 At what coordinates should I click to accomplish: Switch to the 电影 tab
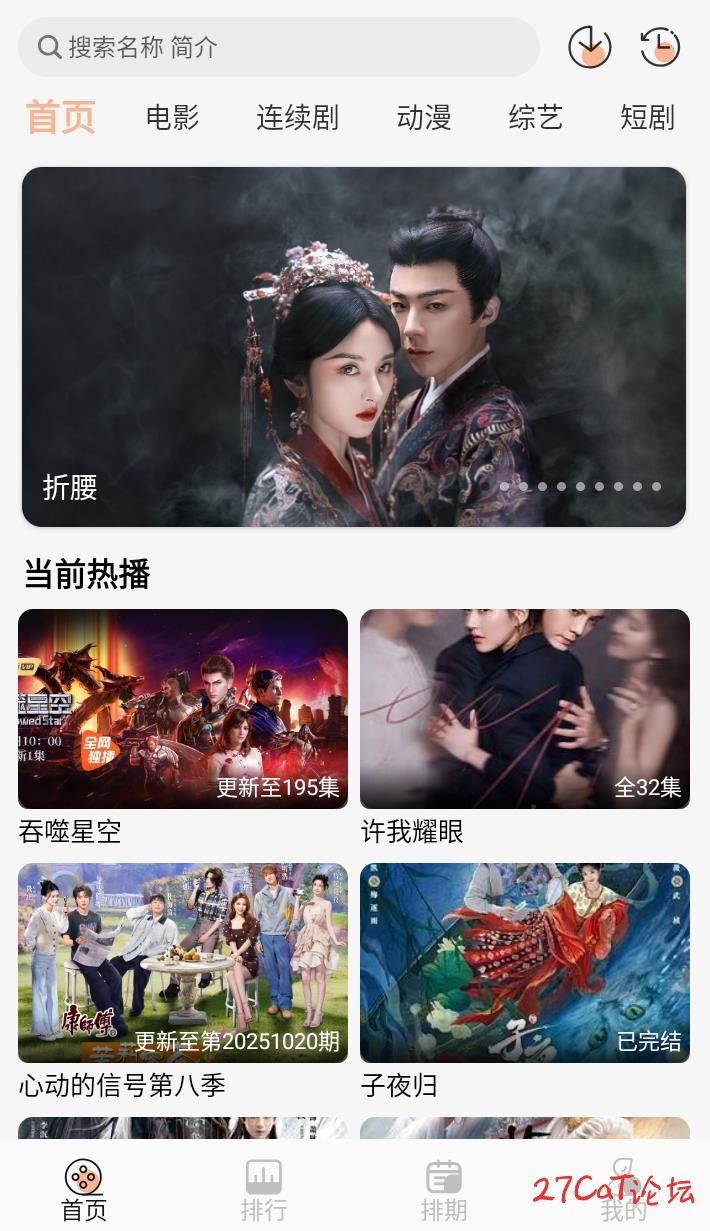click(x=173, y=118)
